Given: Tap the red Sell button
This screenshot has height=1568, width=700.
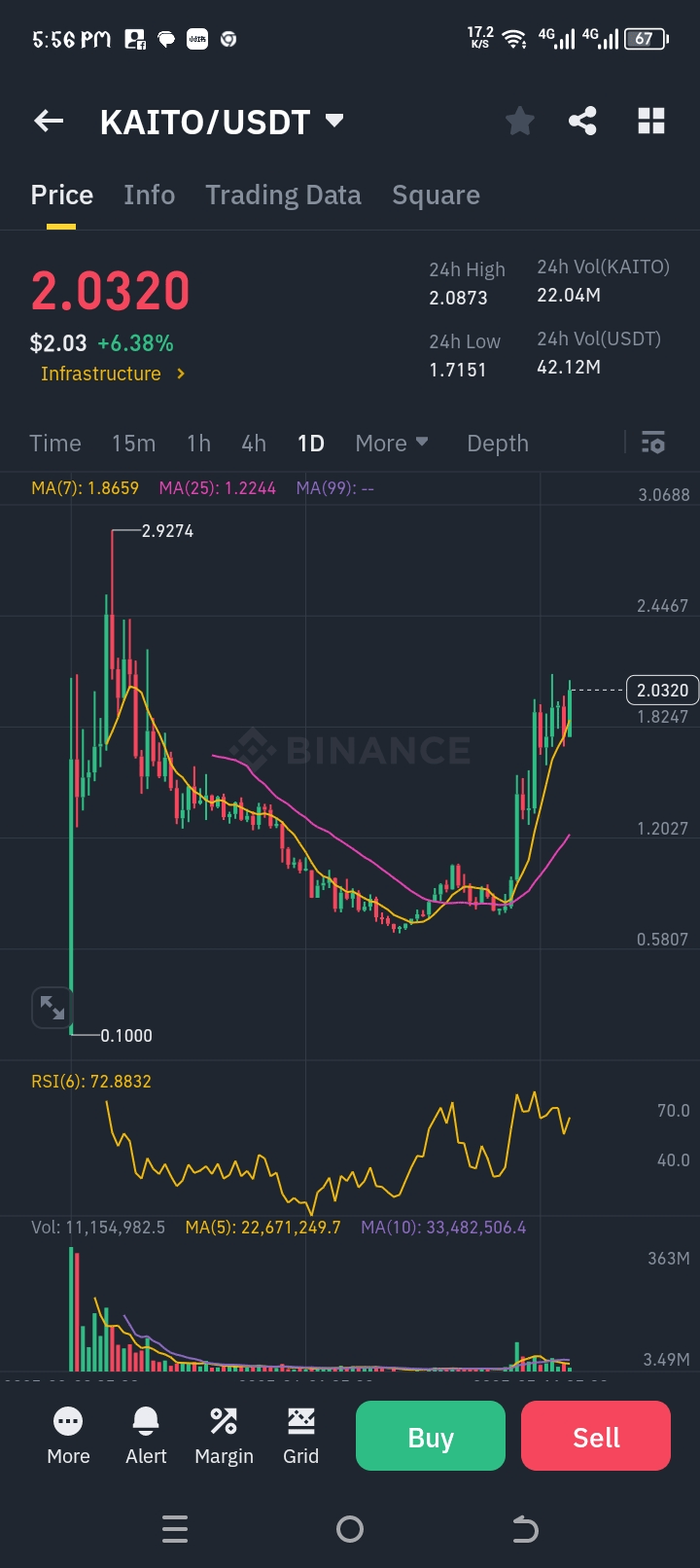Looking at the screenshot, I should pos(595,1437).
